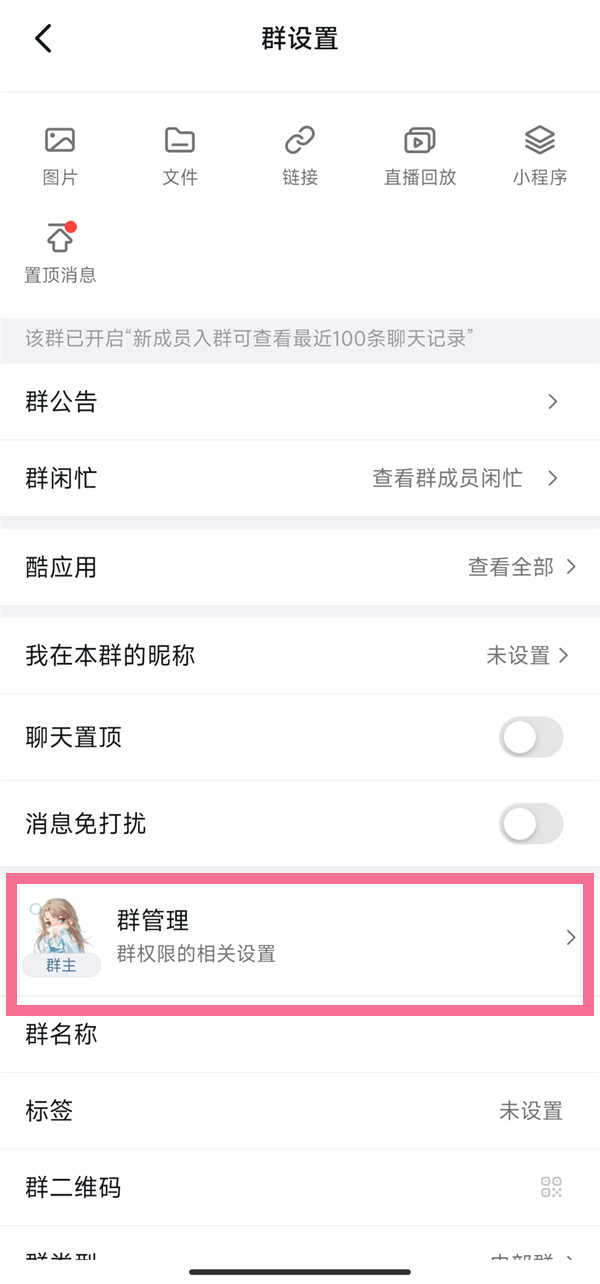Edit 群名称
Viewport: 600px width, 1284px height.
pyautogui.click(x=300, y=1034)
